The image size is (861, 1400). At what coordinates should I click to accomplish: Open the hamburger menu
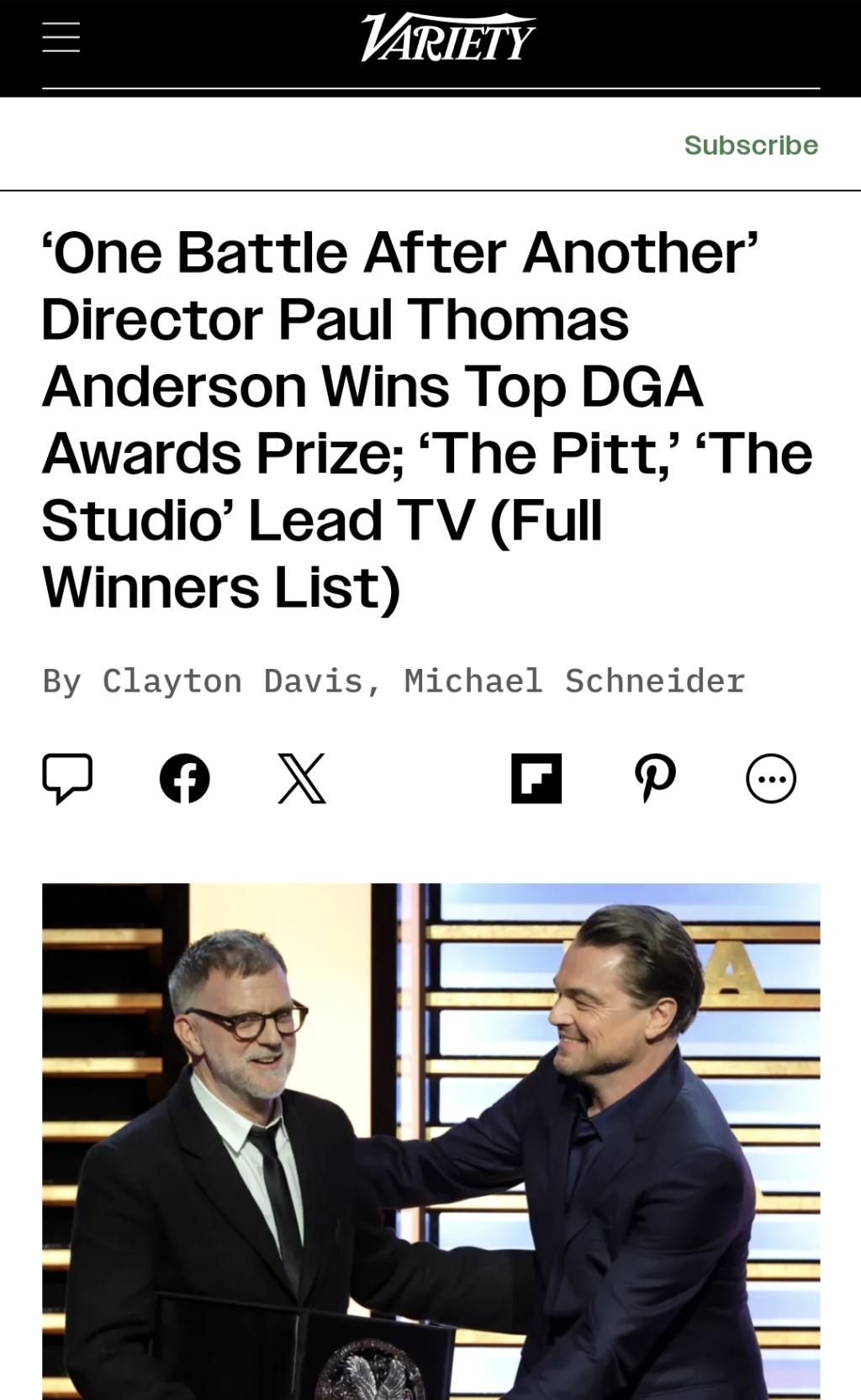click(61, 38)
